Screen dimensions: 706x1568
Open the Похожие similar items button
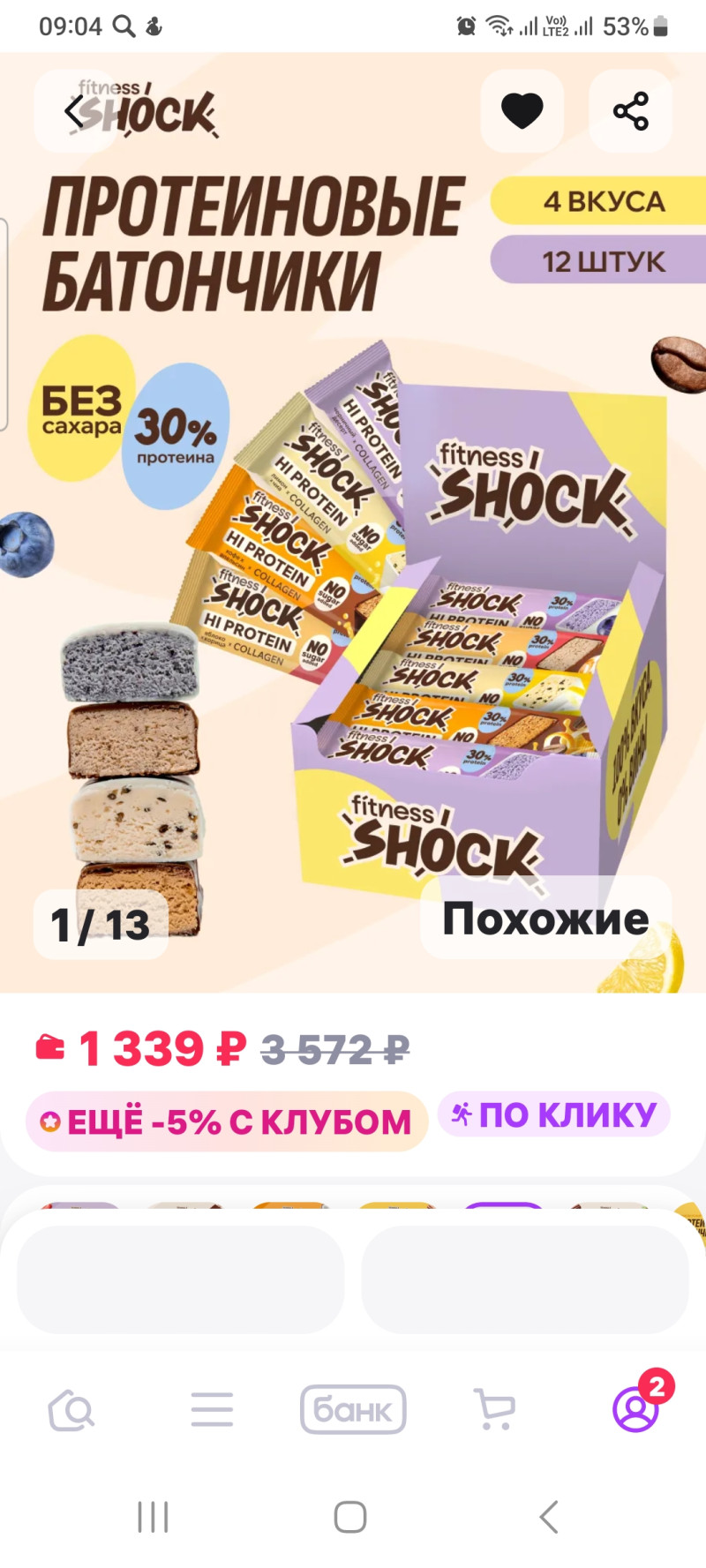545,918
